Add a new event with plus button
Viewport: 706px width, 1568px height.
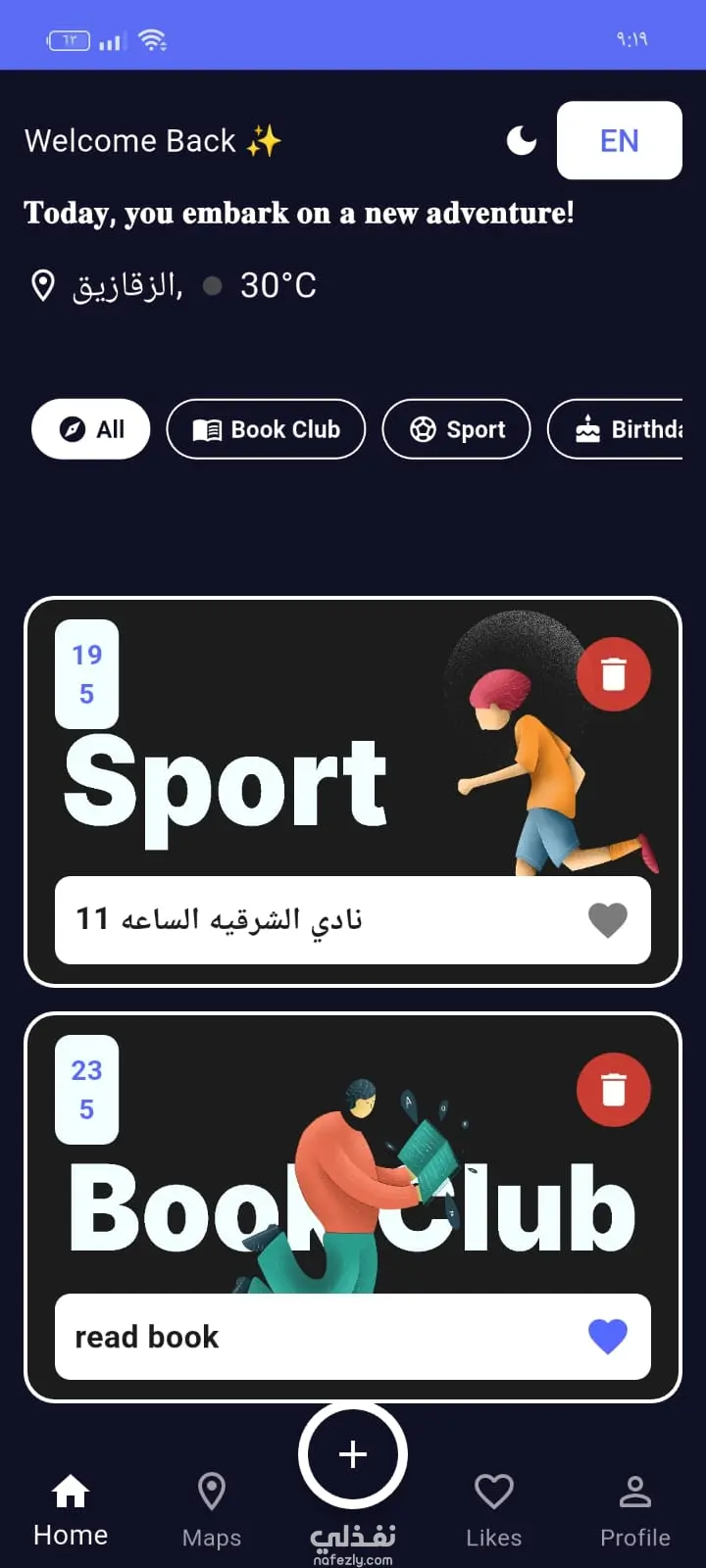[353, 1455]
